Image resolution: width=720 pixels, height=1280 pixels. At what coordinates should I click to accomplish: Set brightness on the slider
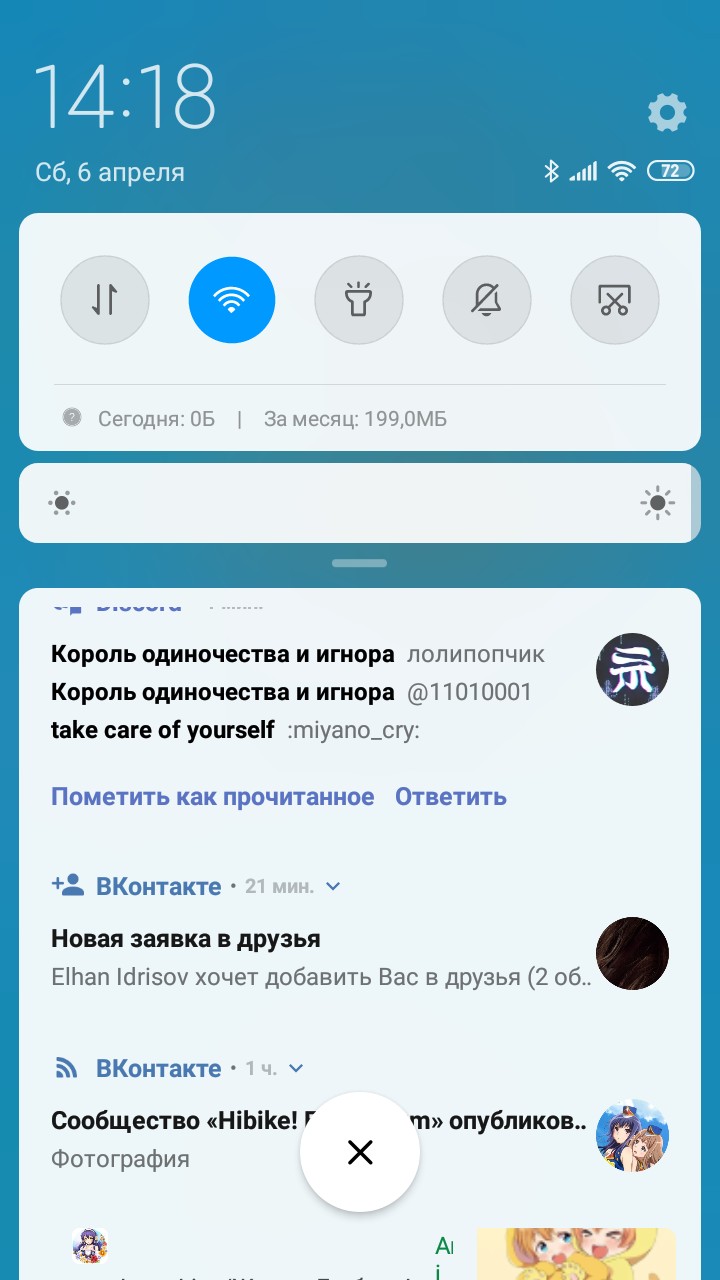360,503
